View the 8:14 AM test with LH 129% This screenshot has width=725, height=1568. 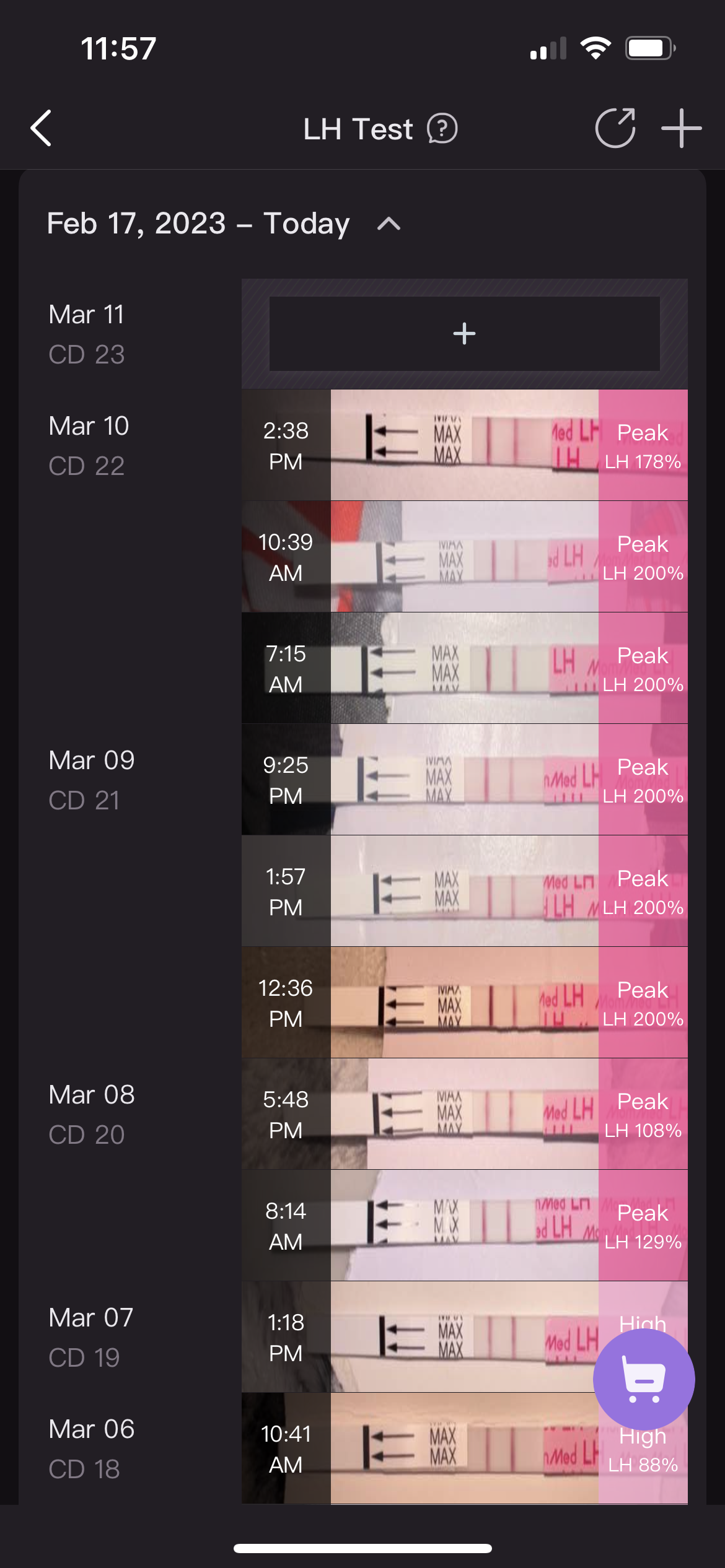(465, 1226)
